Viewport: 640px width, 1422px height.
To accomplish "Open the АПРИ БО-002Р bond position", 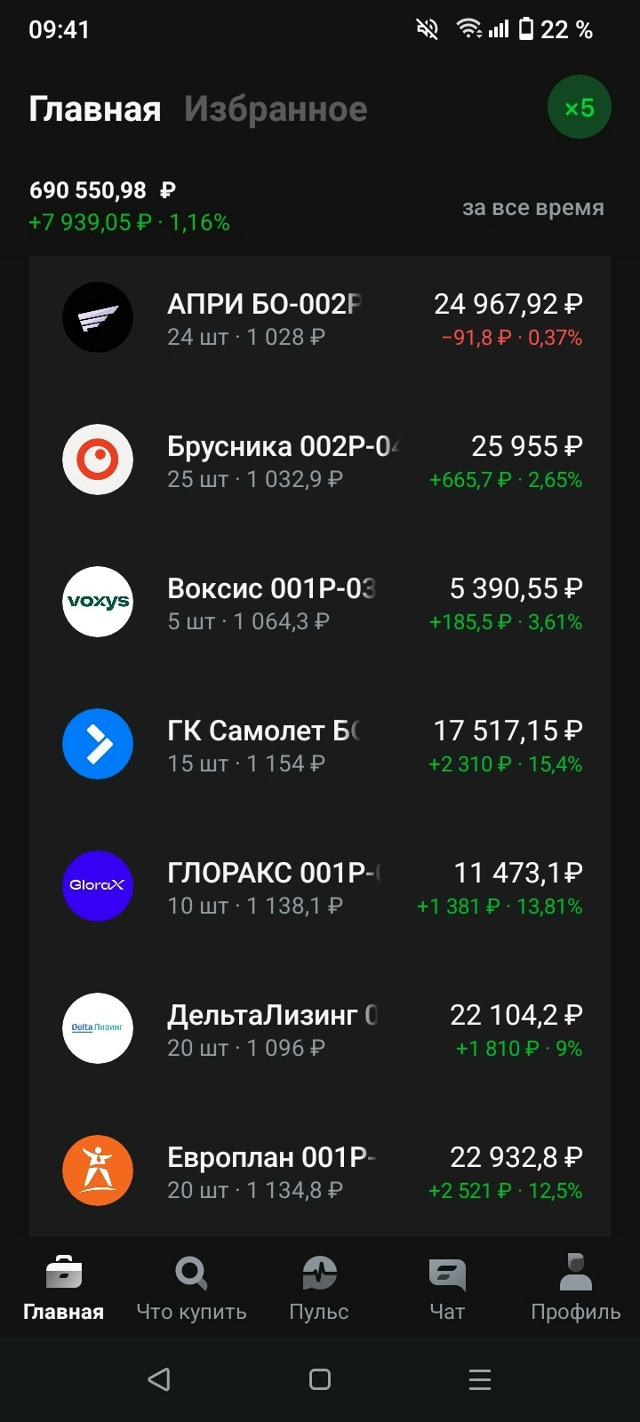I will click(320, 318).
